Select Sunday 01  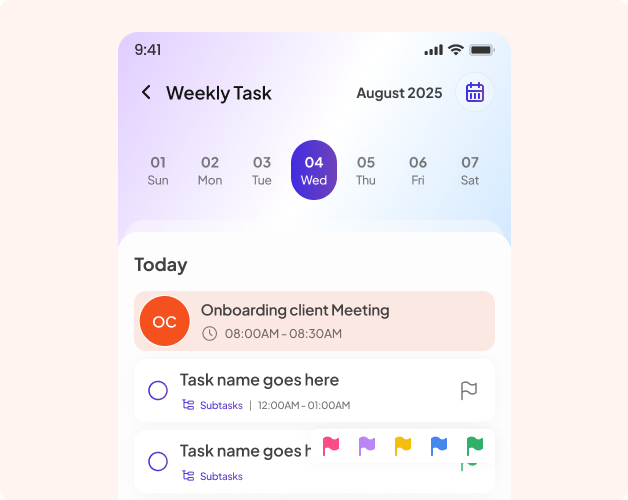click(158, 170)
